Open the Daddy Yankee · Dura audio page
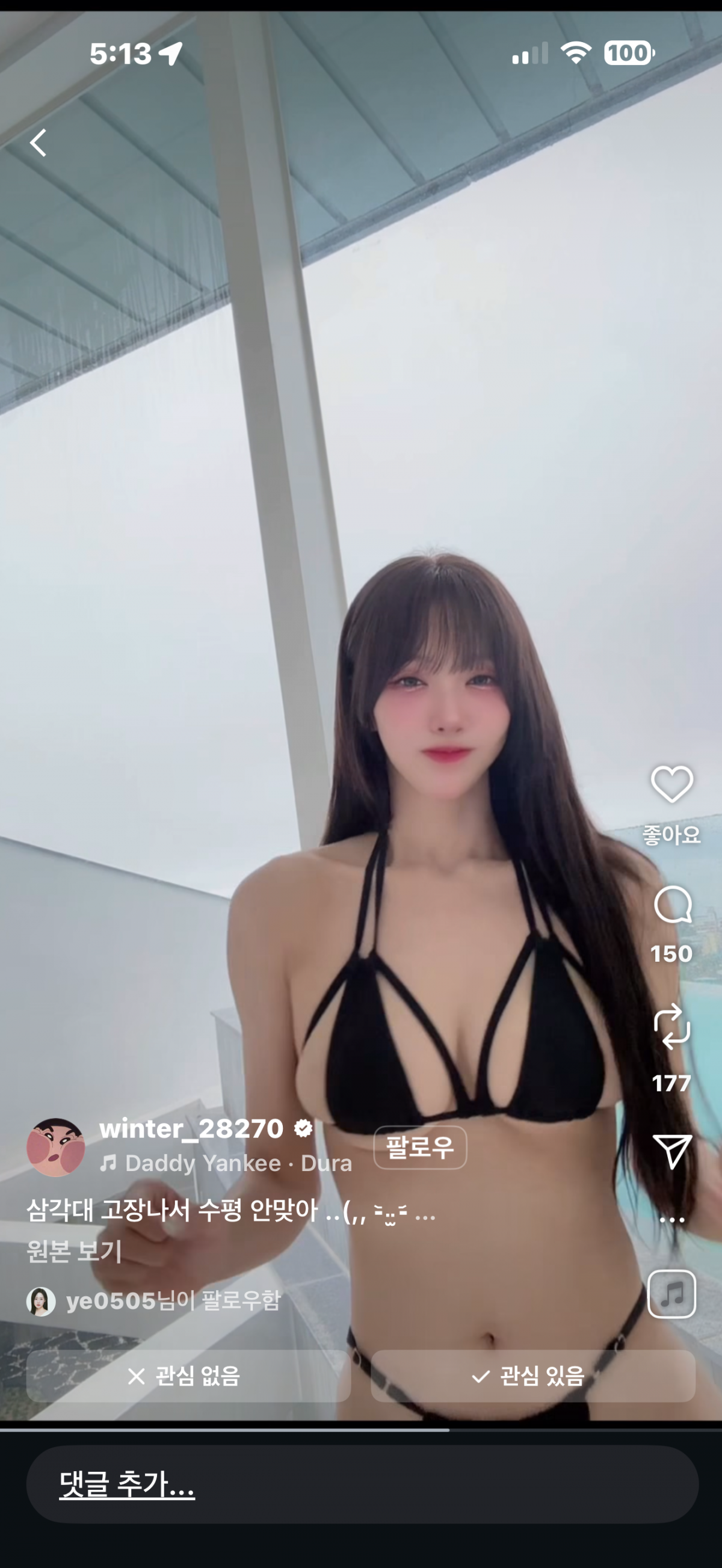Image resolution: width=722 pixels, height=1568 pixels. (x=238, y=1163)
